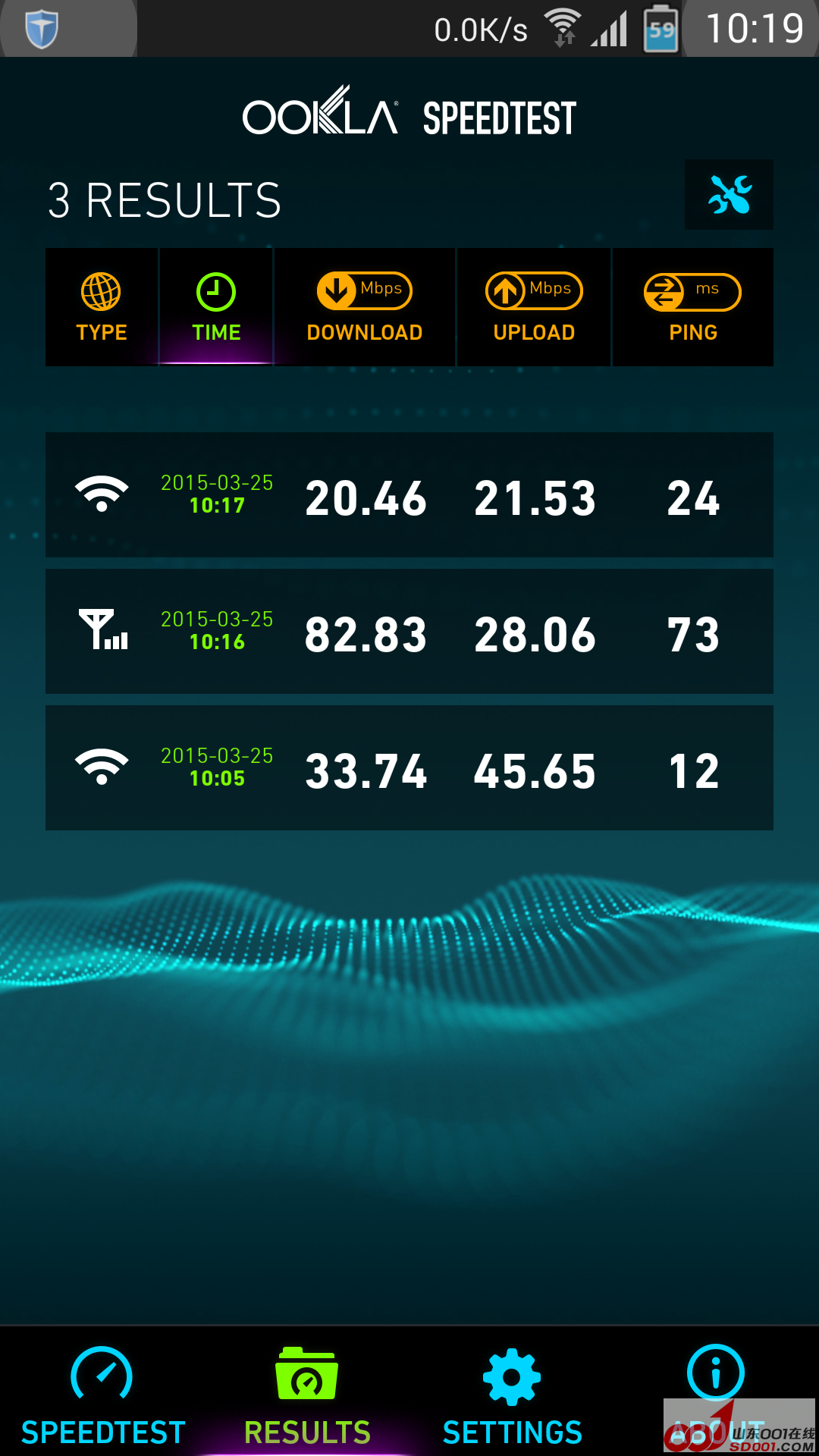819x1456 pixels.
Task: Sort results by Download speed
Action: 365,307
